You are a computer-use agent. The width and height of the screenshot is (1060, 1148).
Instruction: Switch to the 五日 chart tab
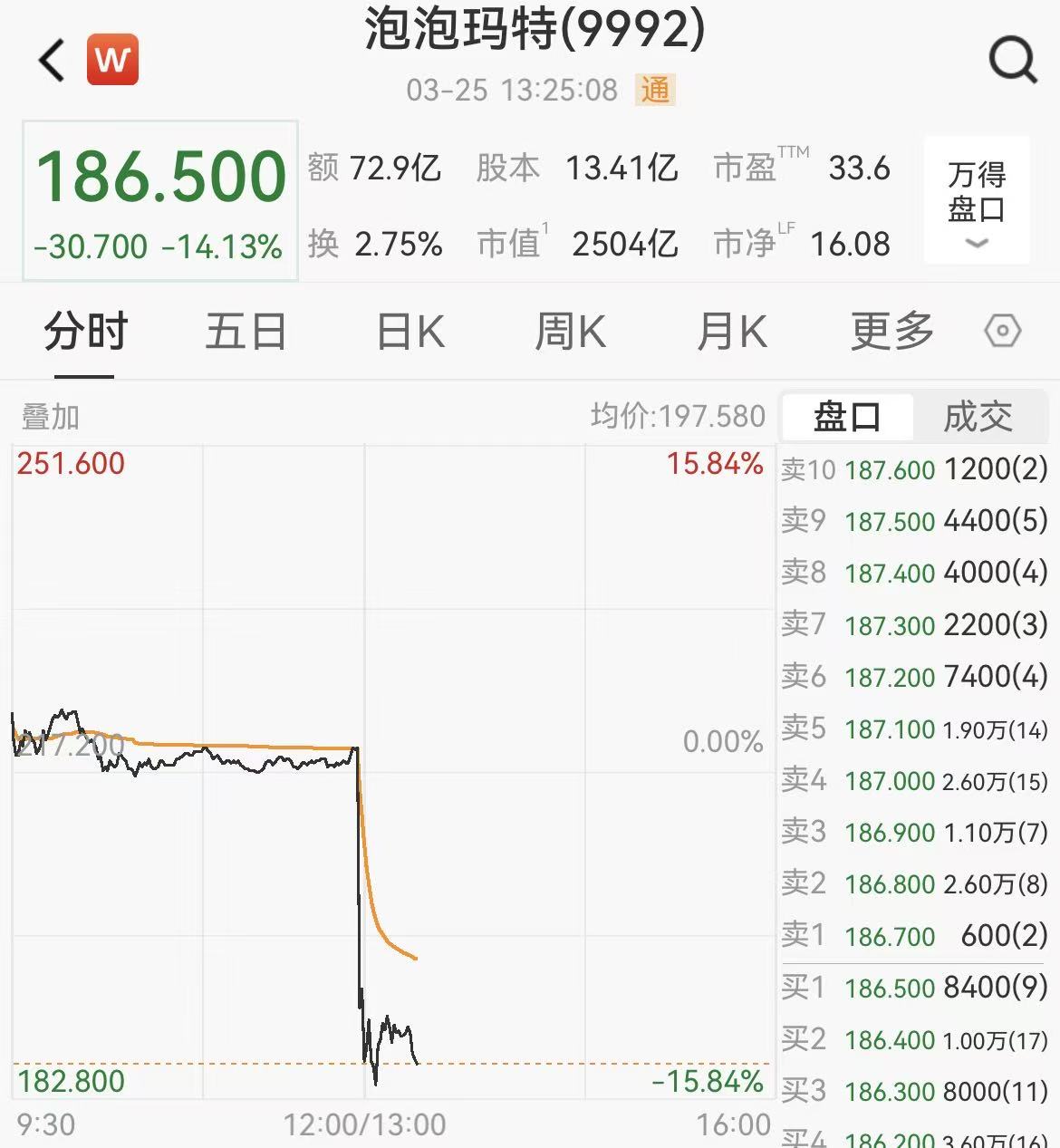[246, 332]
